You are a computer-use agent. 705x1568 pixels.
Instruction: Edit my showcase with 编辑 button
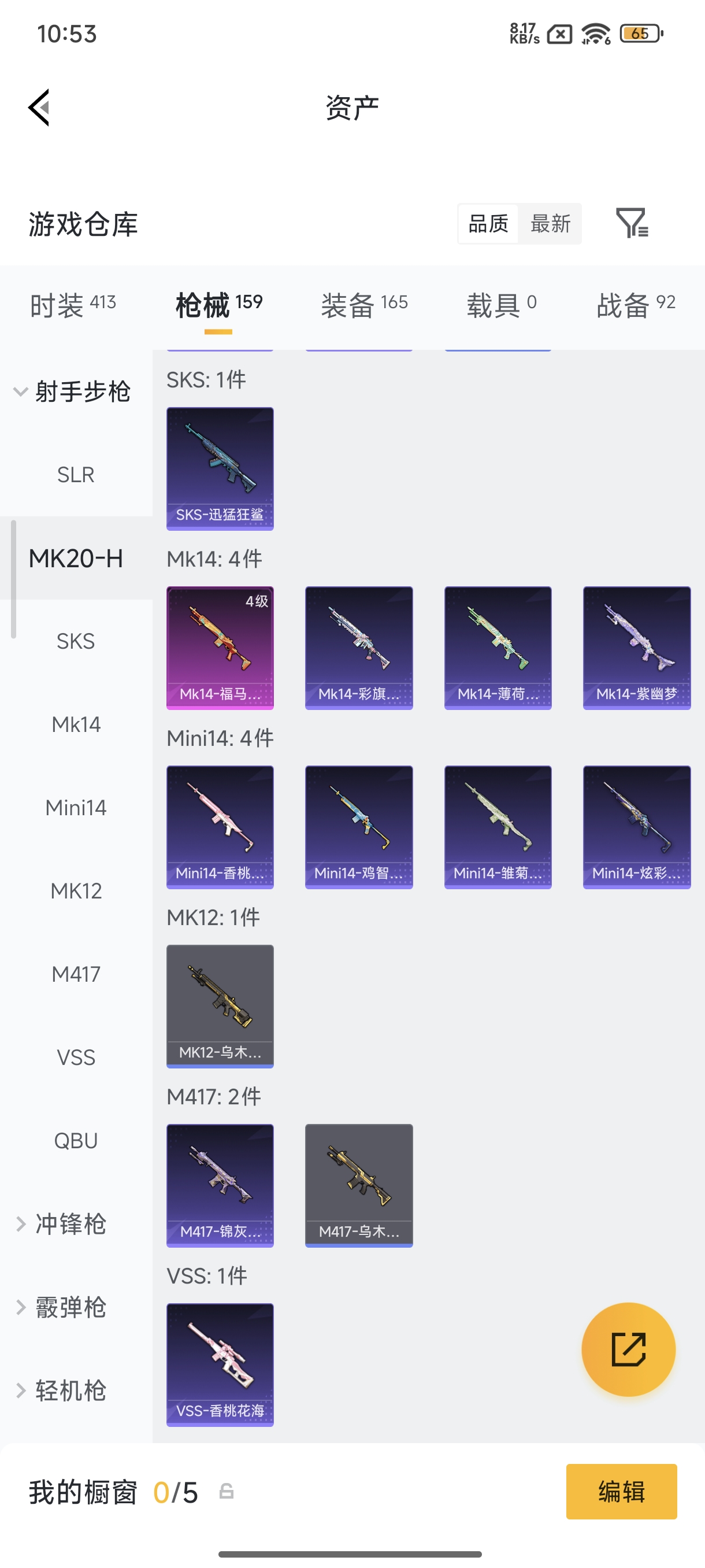pos(621,1491)
